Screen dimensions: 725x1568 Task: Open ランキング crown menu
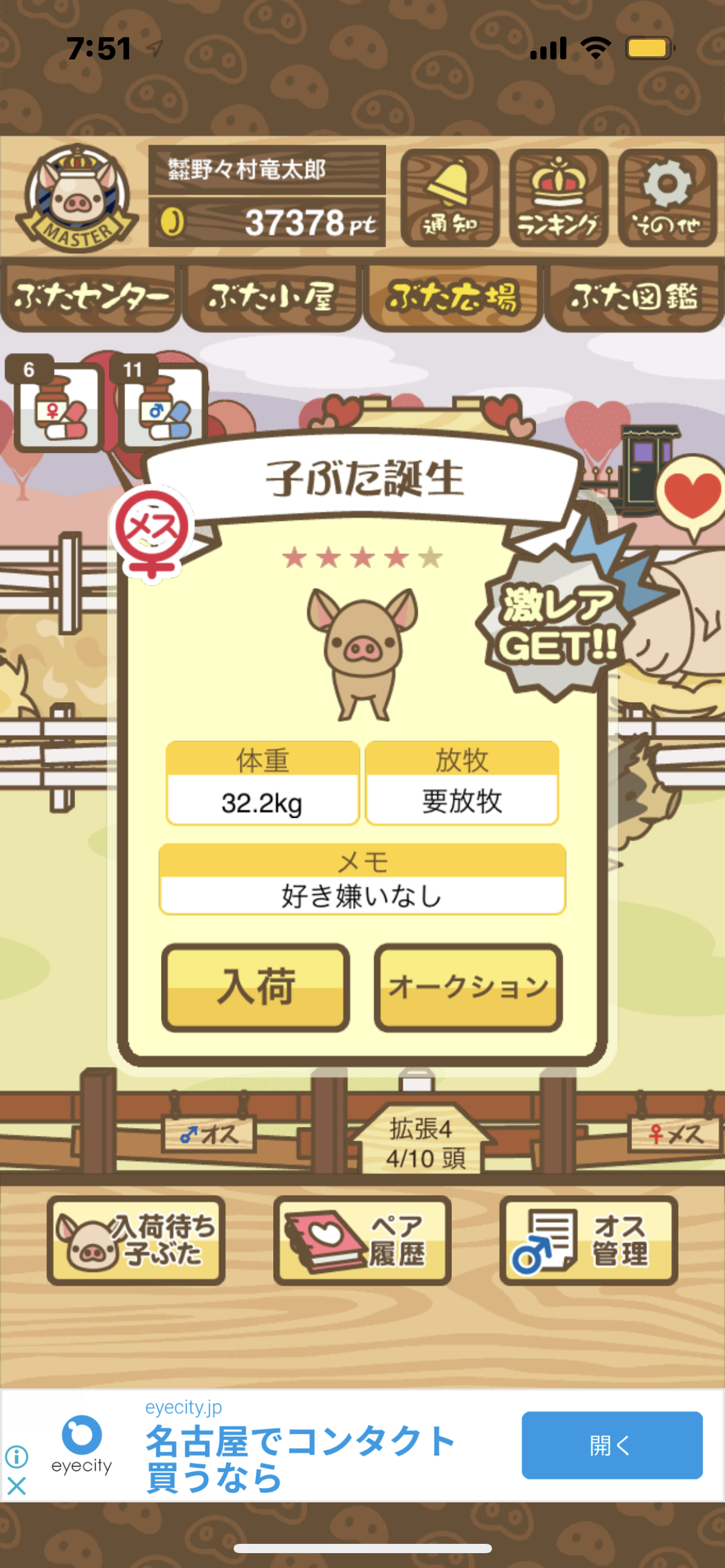click(558, 198)
